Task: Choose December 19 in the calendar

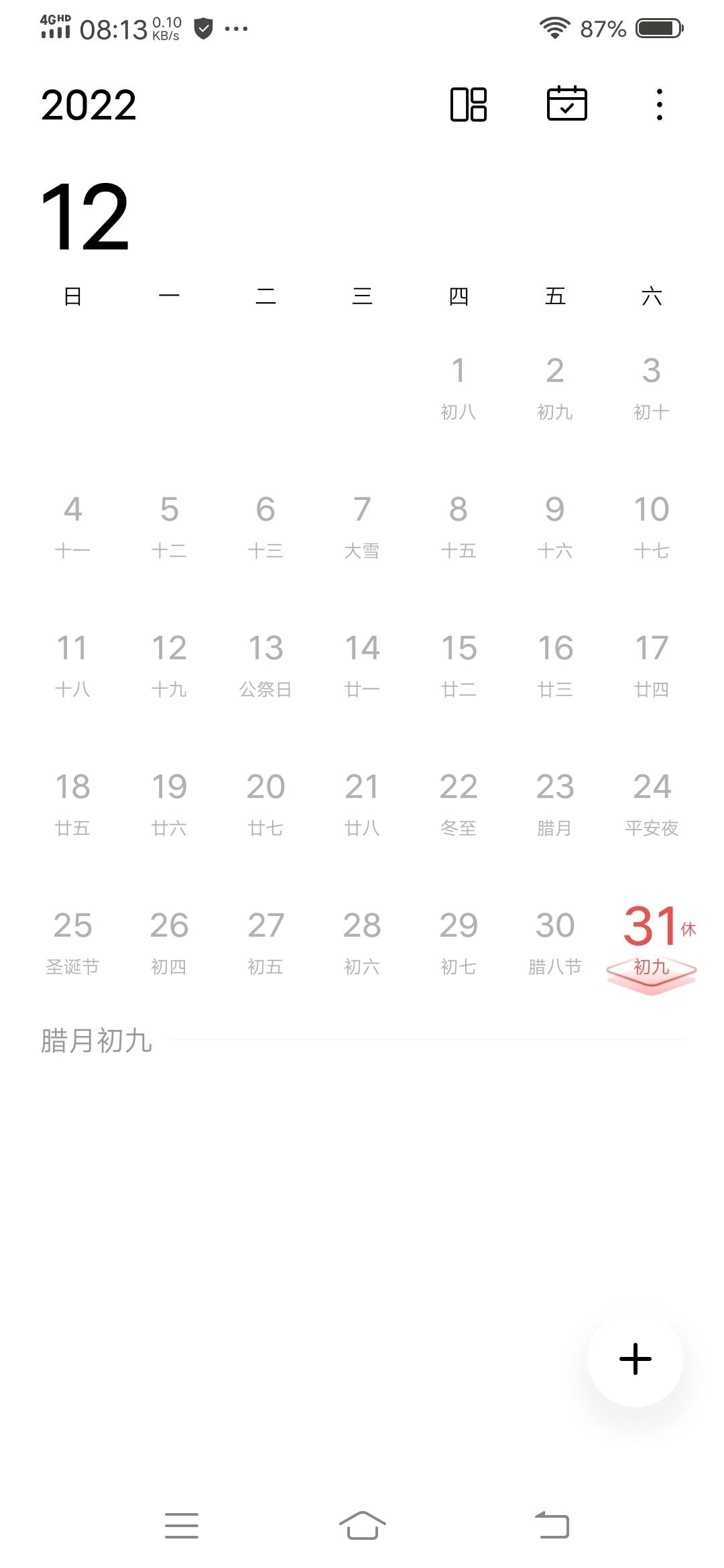Action: pos(169,804)
